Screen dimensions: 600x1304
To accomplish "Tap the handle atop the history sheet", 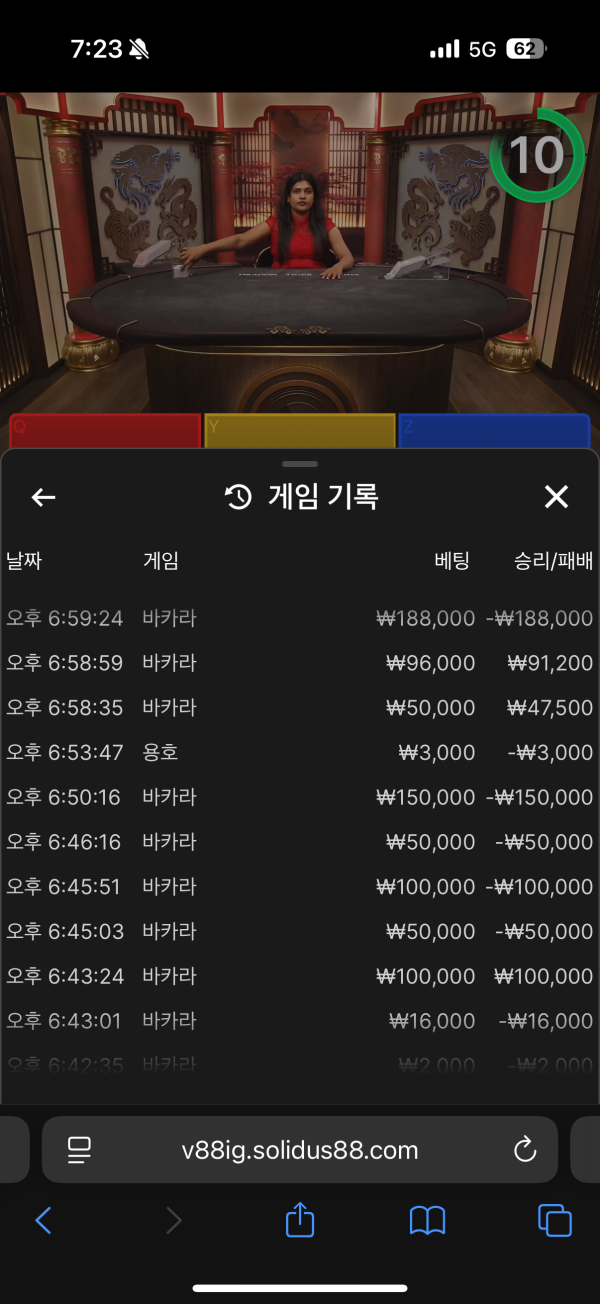I will tap(300, 464).
